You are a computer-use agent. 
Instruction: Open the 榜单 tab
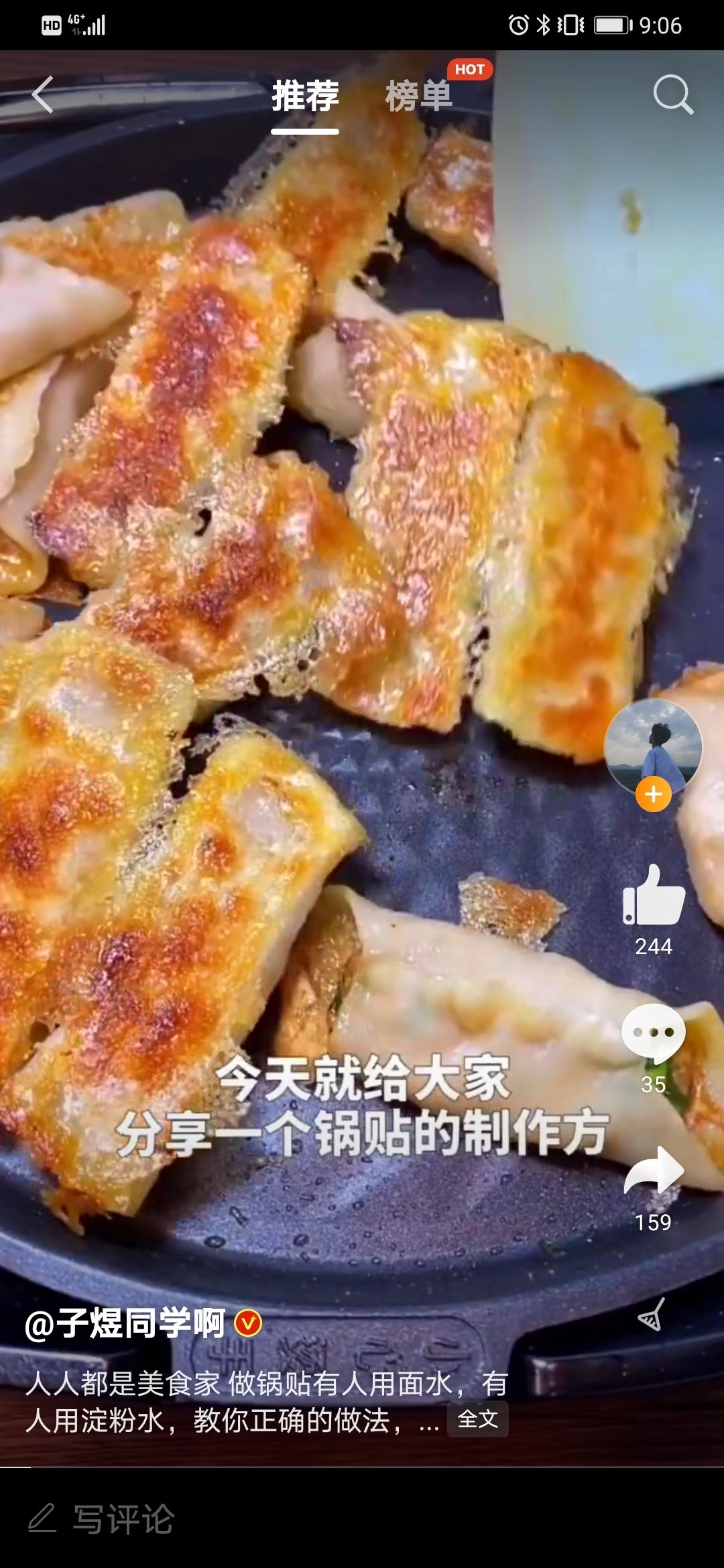point(419,96)
